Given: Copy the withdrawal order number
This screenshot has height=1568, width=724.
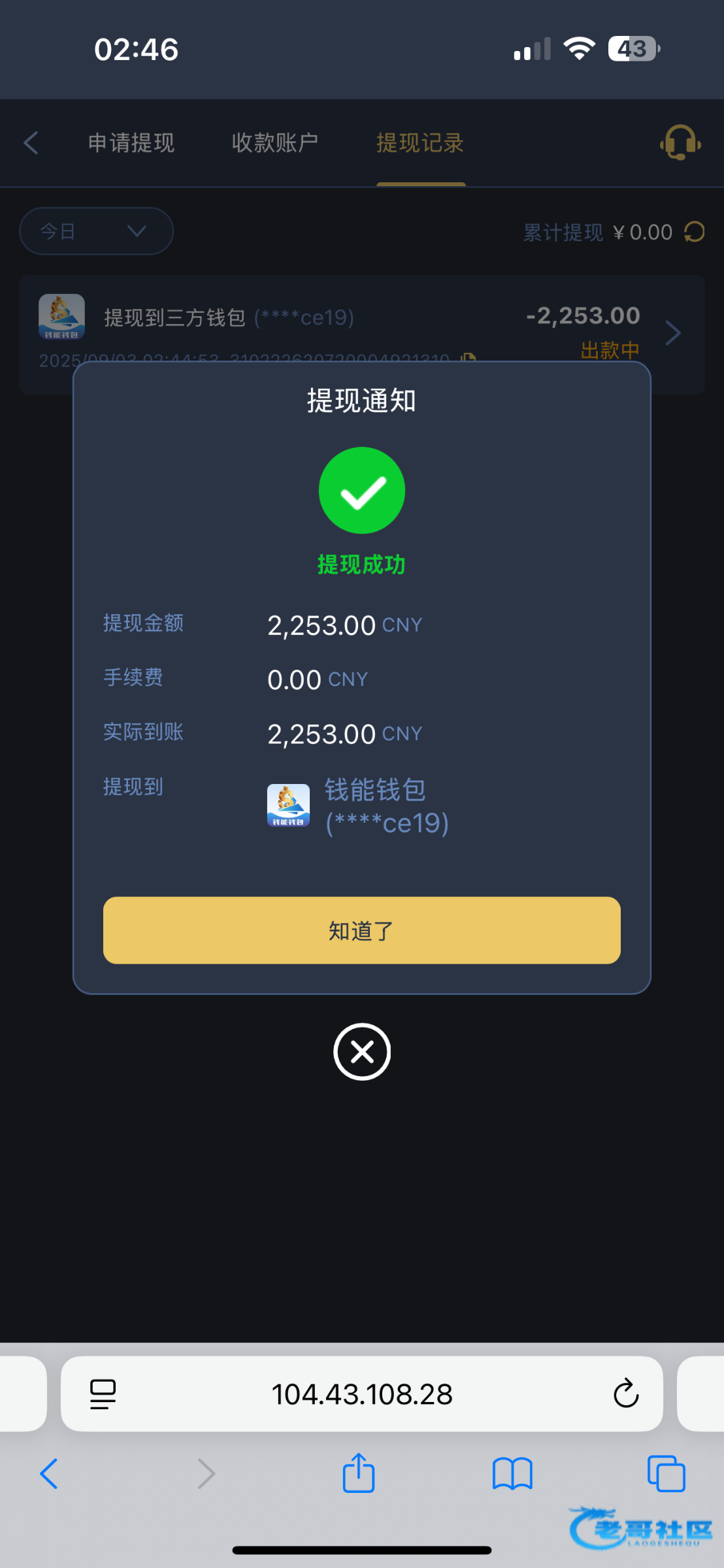Looking at the screenshot, I should 468,358.
